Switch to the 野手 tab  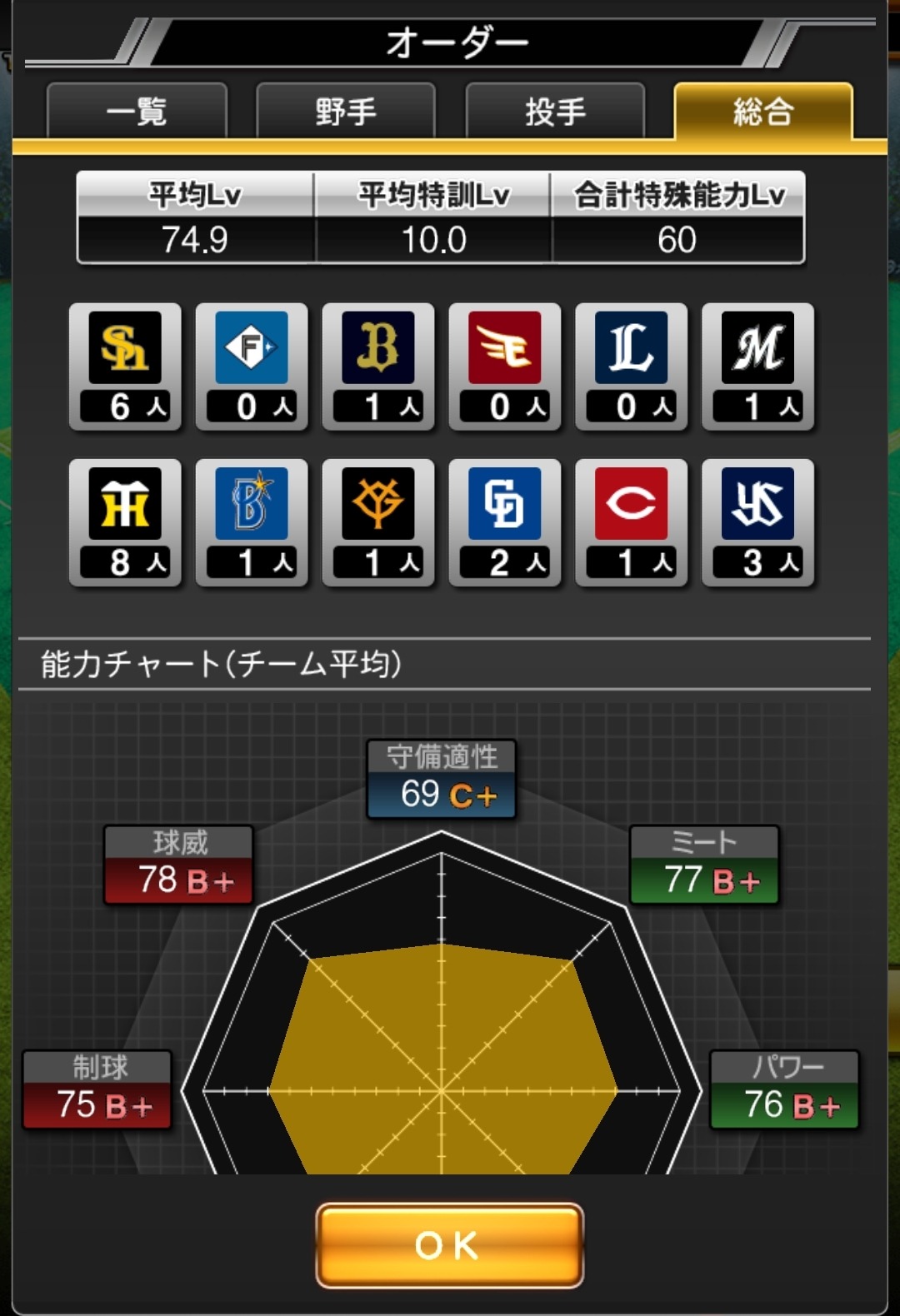[346, 111]
